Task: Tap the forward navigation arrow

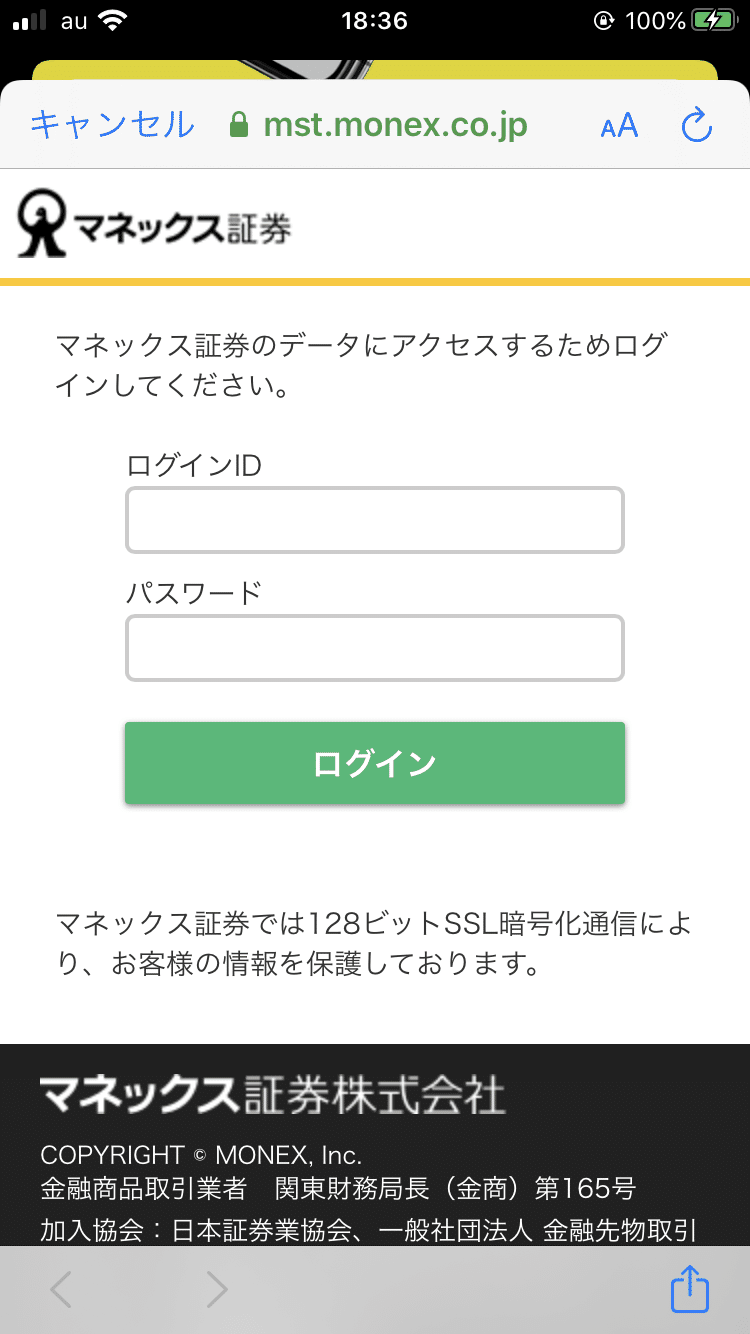Action: [x=215, y=1290]
